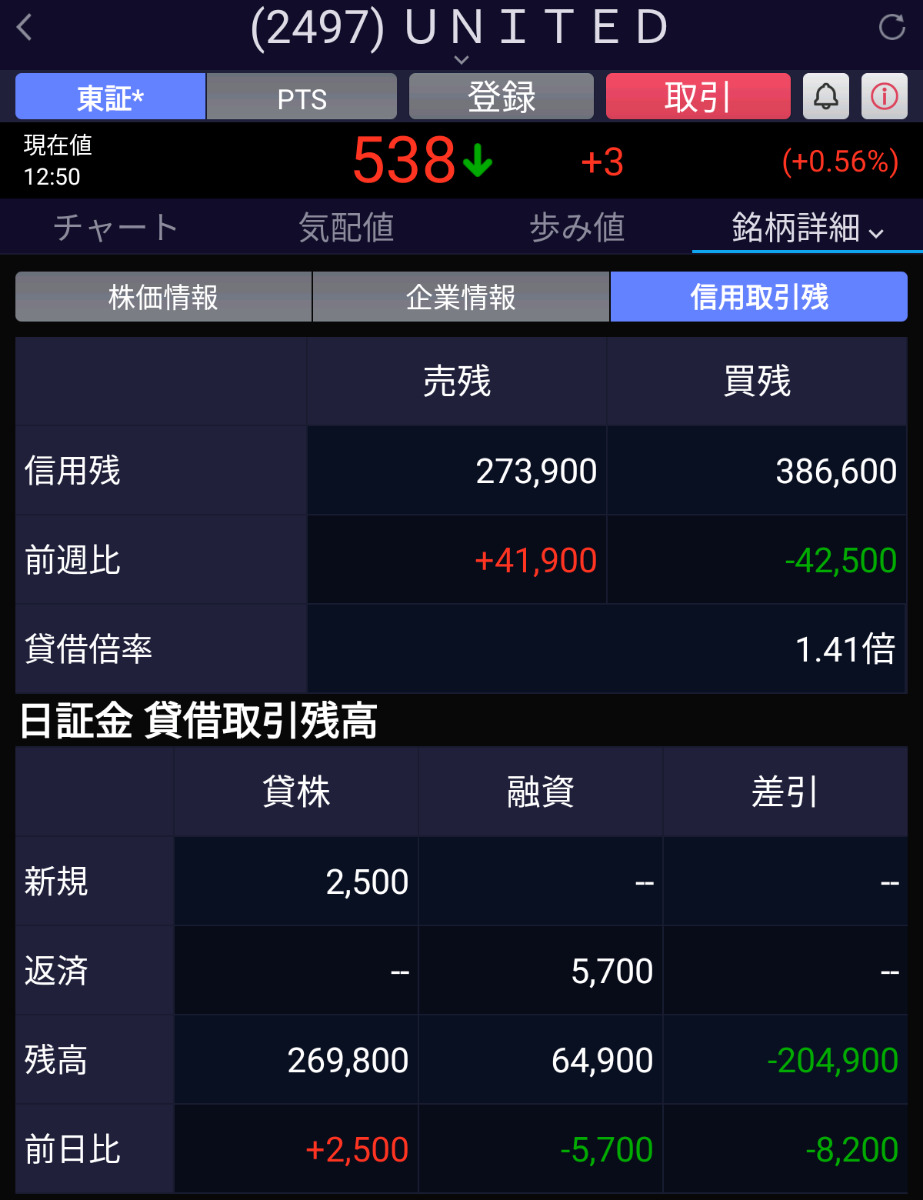923x1200 pixels.
Task: Switch to the PTS market
Action: point(302,98)
